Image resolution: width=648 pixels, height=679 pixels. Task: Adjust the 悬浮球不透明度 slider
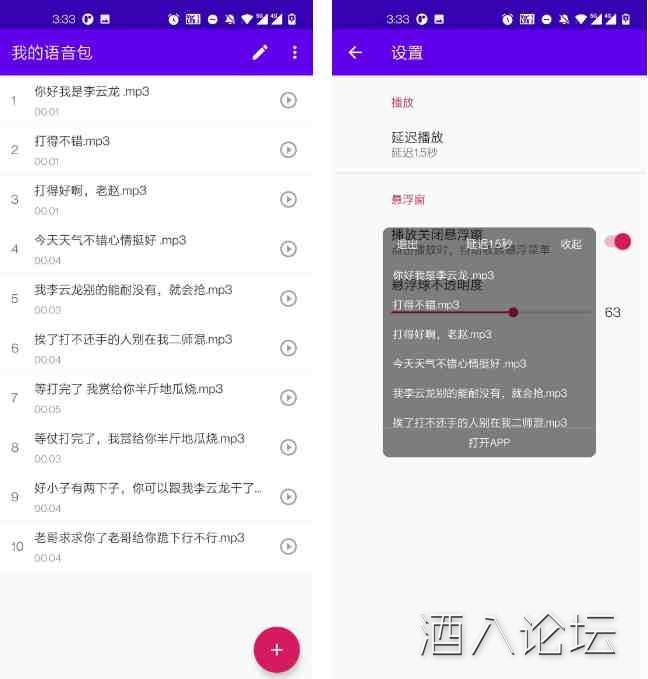pyautogui.click(x=513, y=312)
